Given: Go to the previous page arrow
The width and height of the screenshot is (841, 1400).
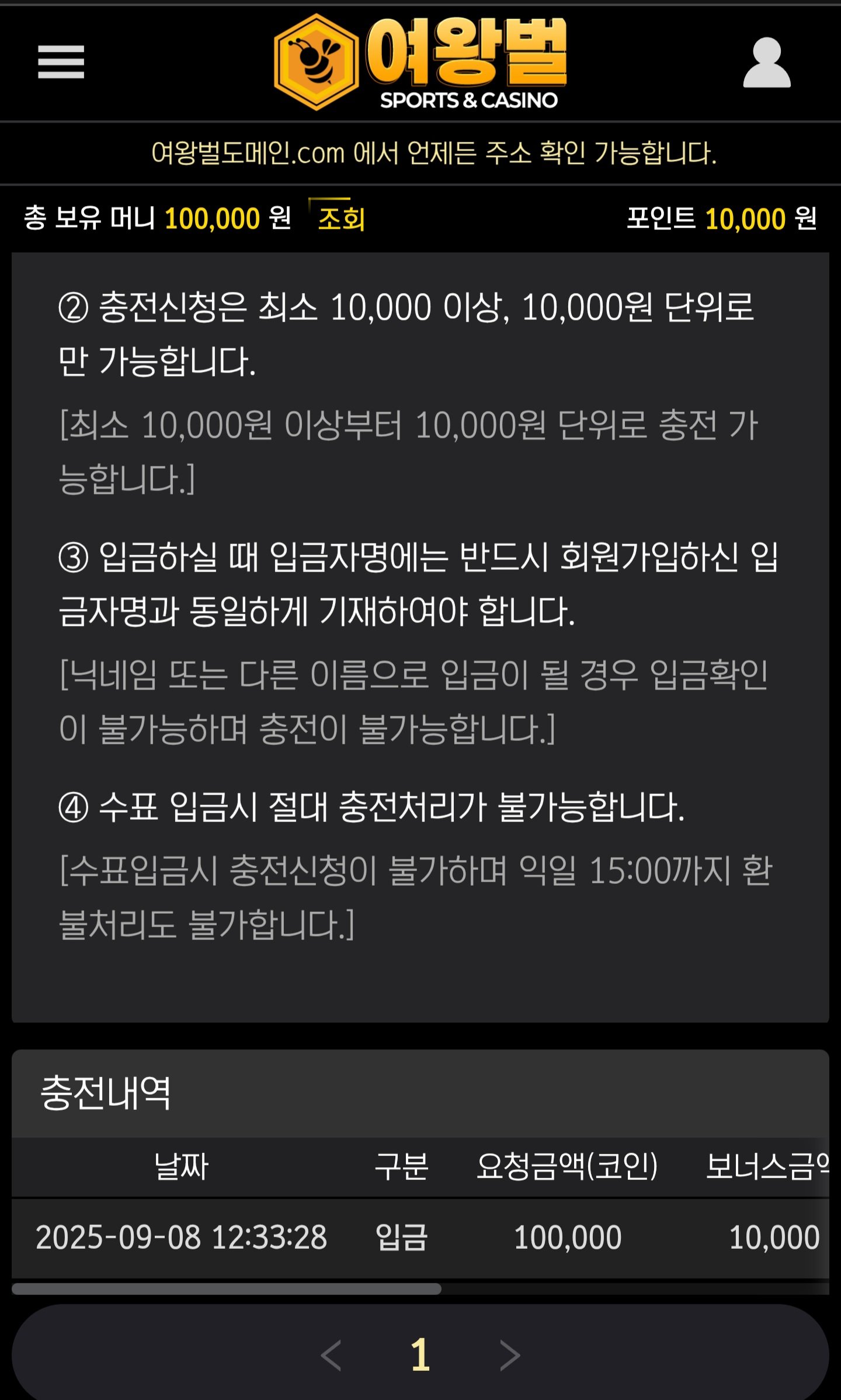Looking at the screenshot, I should [331, 1354].
